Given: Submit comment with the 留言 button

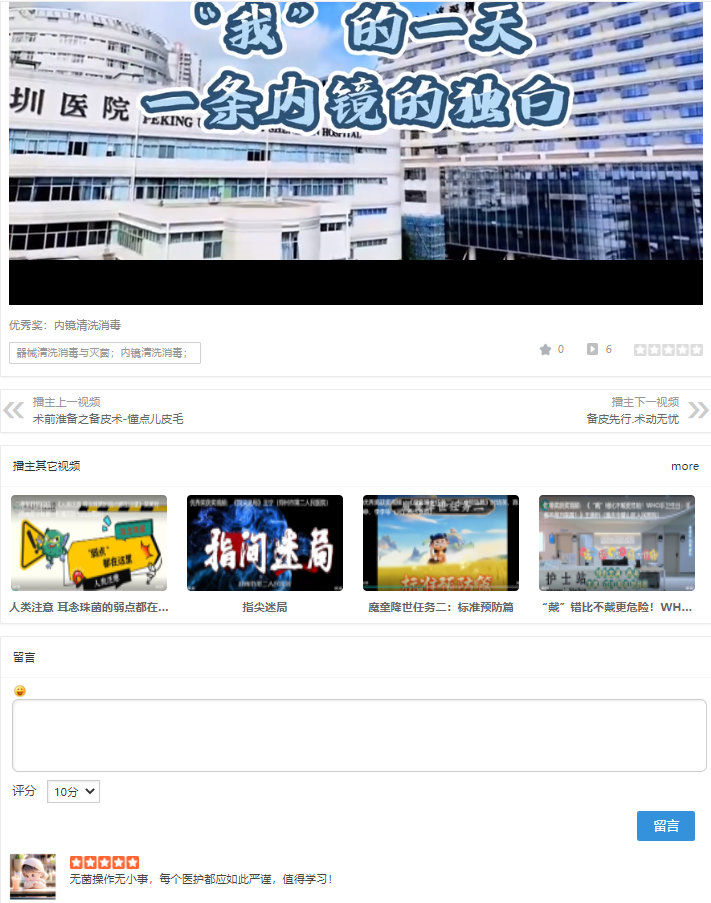Looking at the screenshot, I should 665,826.
